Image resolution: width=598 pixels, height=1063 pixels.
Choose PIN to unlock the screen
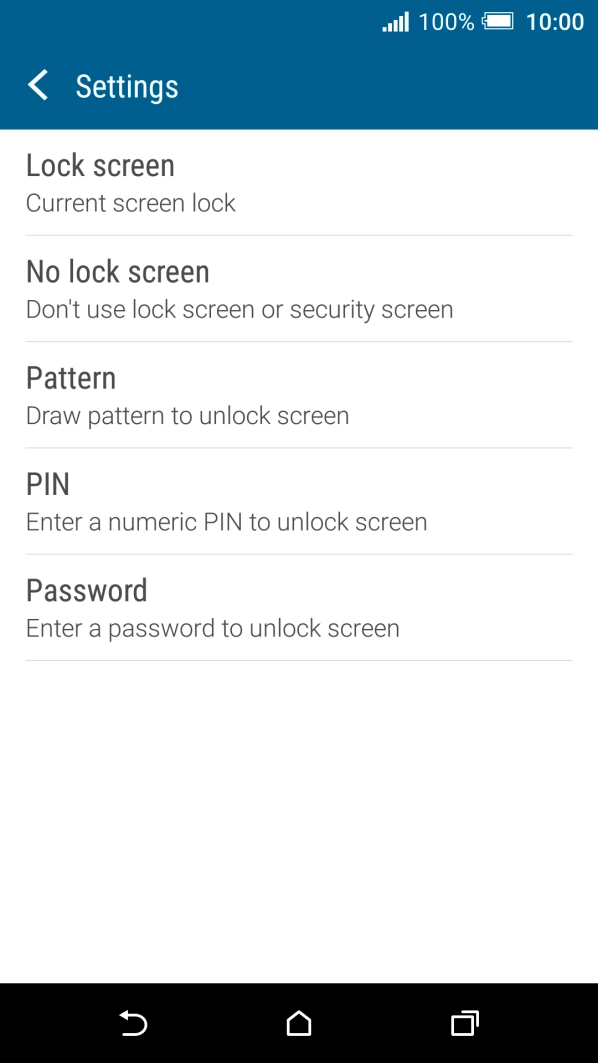coord(299,501)
